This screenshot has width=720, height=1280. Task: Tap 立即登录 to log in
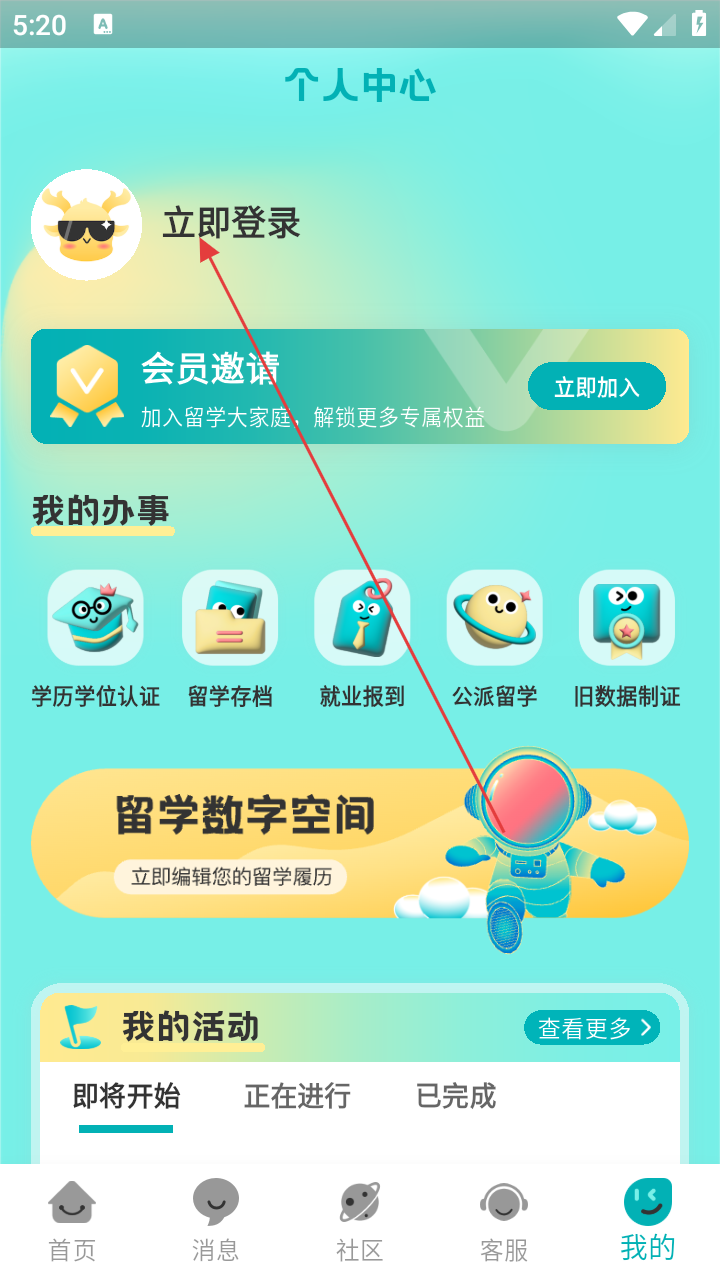click(x=231, y=223)
